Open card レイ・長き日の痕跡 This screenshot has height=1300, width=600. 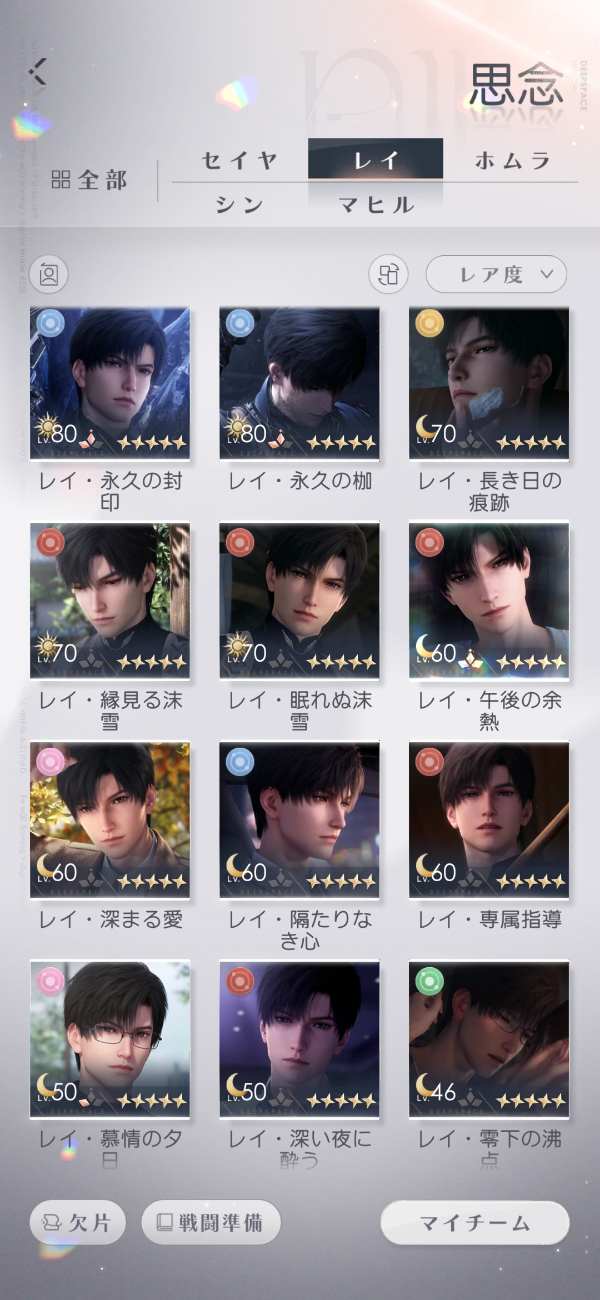pos(489,382)
